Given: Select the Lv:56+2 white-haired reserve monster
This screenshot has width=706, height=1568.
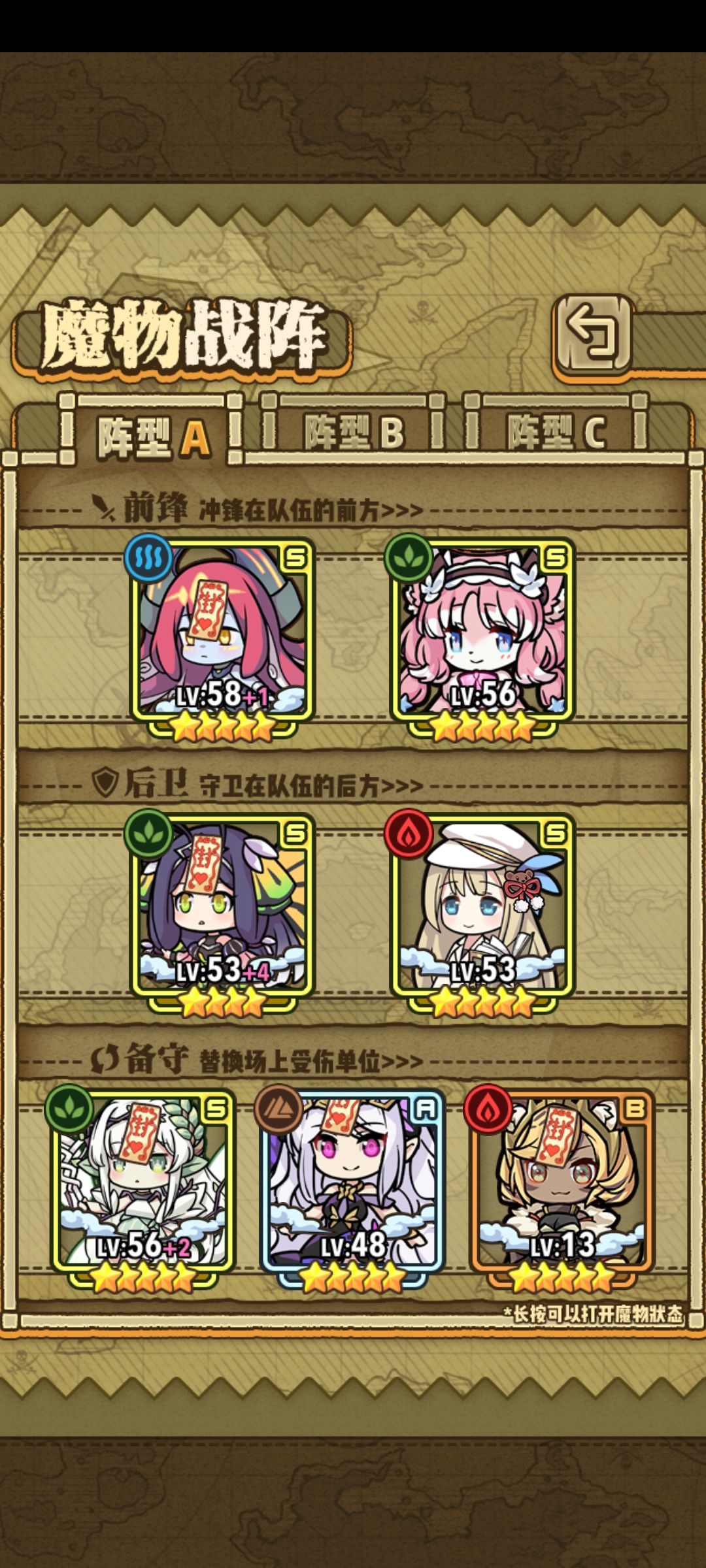Looking at the screenshot, I should [144, 1188].
